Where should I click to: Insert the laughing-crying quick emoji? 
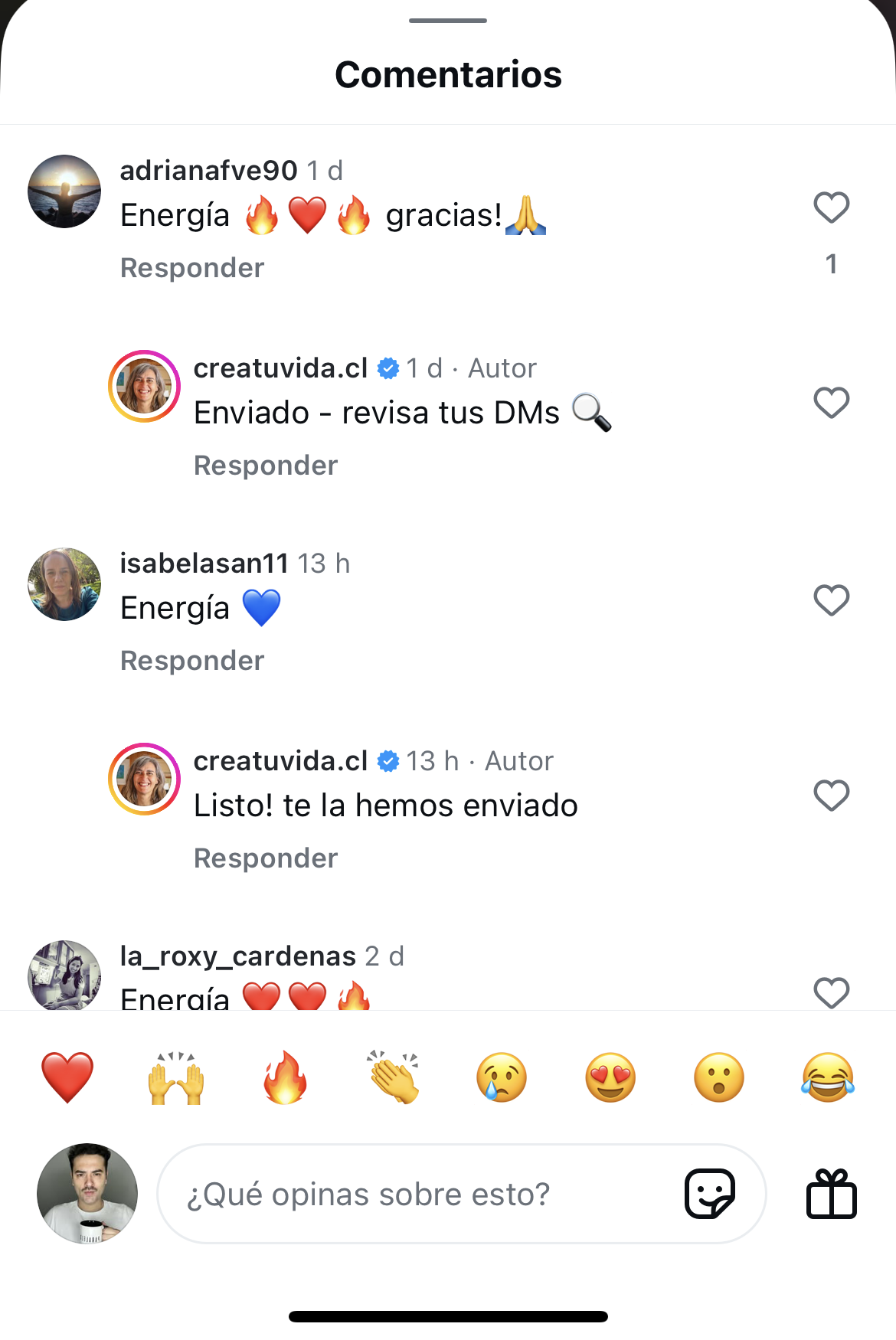828,1077
